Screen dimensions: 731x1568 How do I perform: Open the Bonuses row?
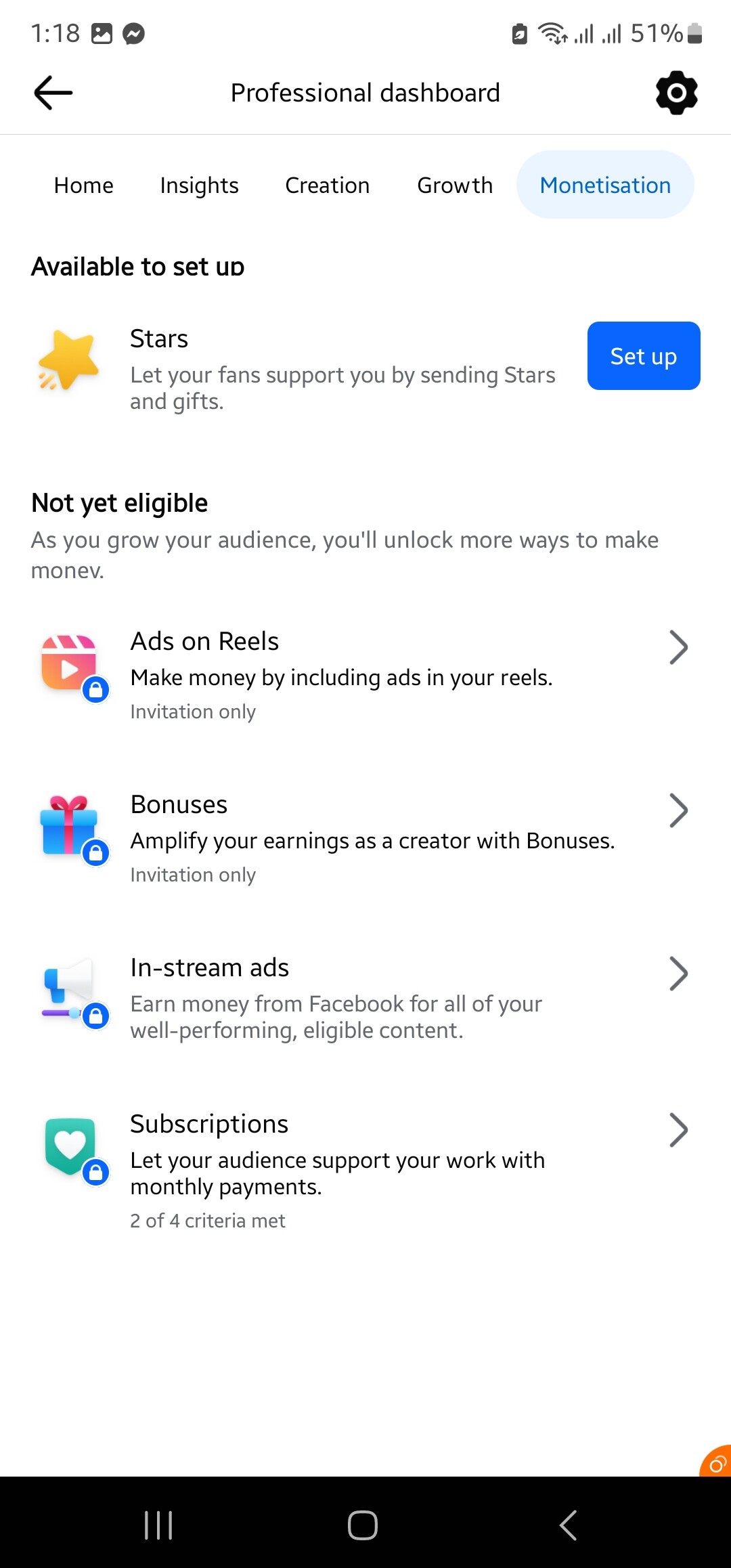[x=365, y=838]
